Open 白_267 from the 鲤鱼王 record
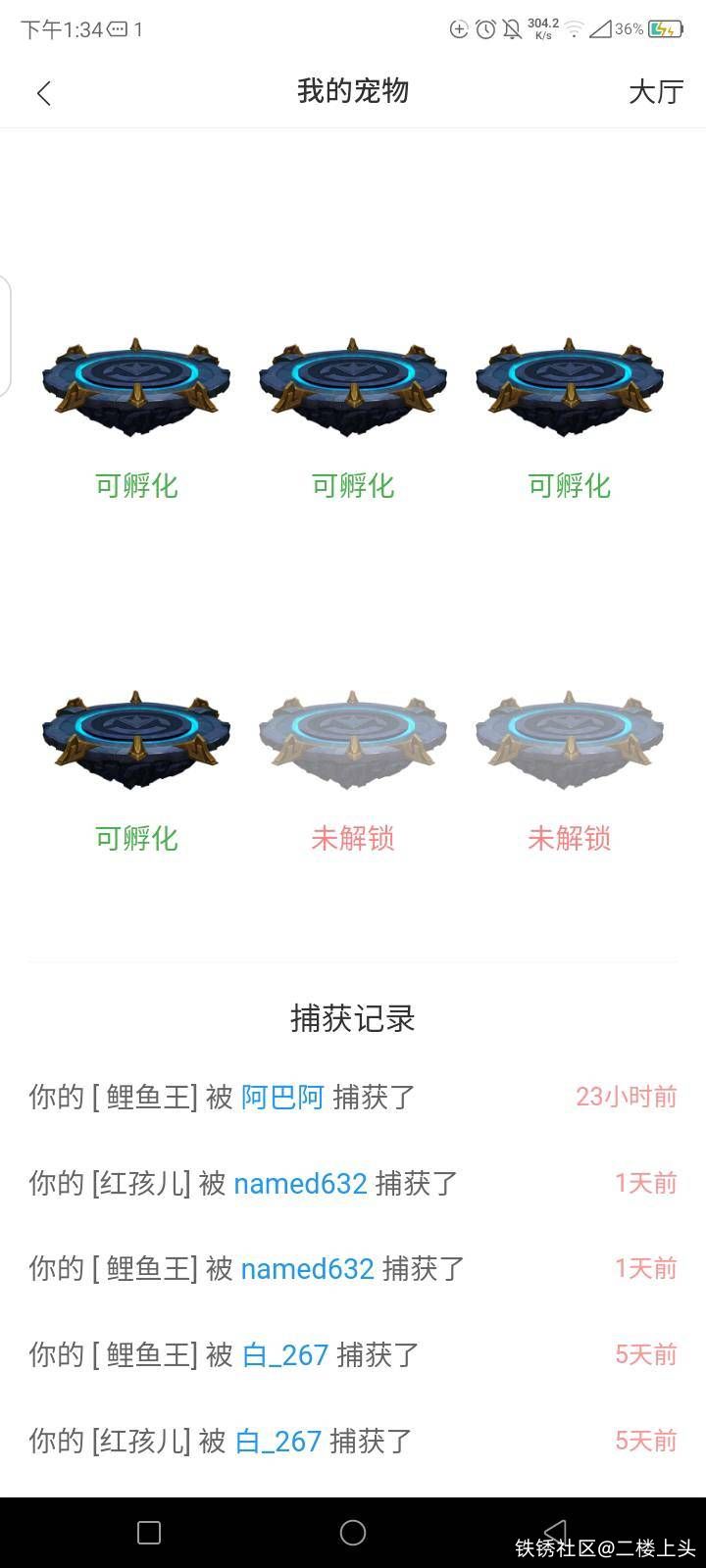706x1568 pixels. pos(284,1355)
